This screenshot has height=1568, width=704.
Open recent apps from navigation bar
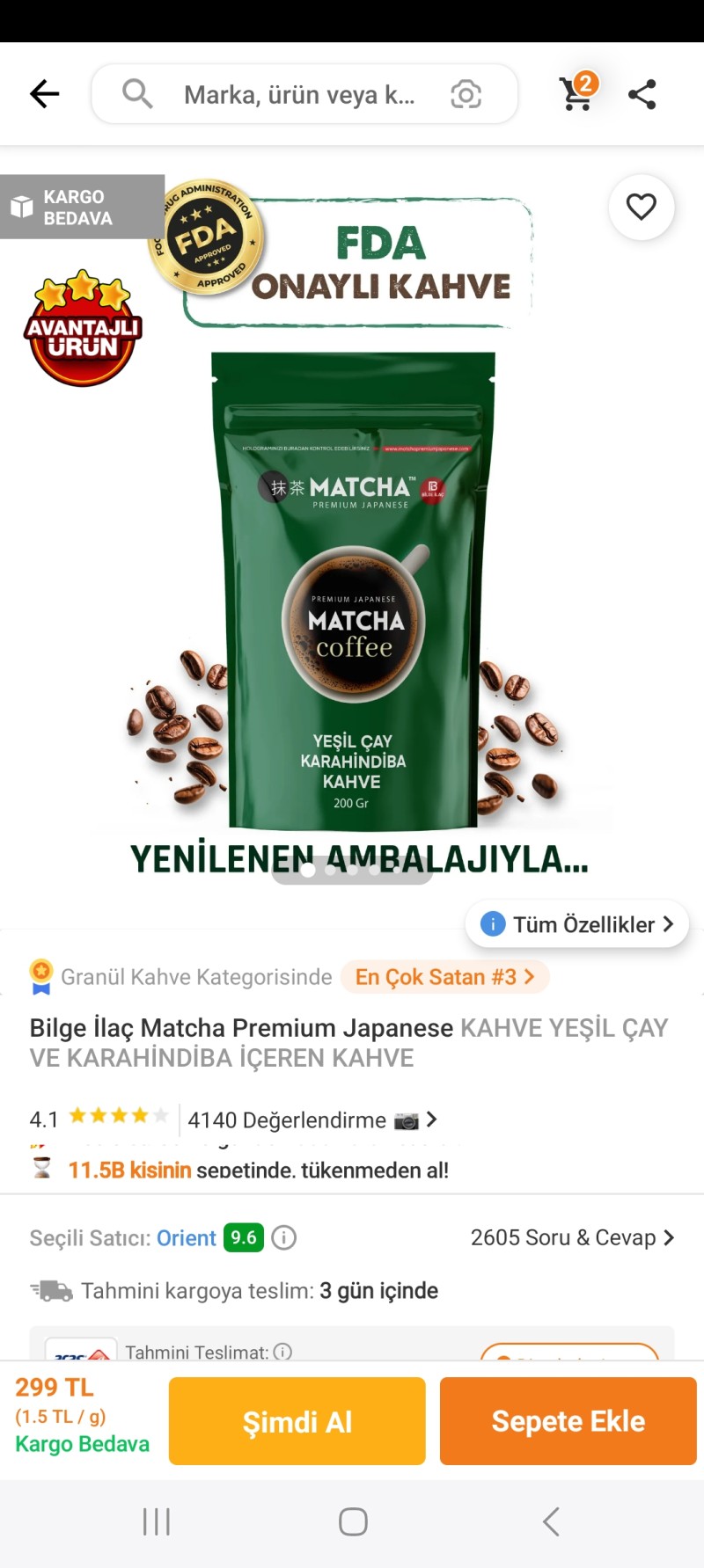(157, 1521)
